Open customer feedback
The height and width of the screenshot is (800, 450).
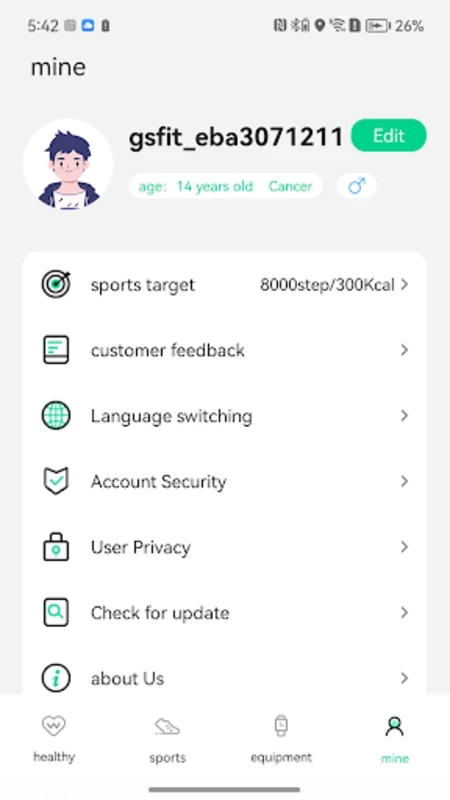pyautogui.click(x=224, y=350)
